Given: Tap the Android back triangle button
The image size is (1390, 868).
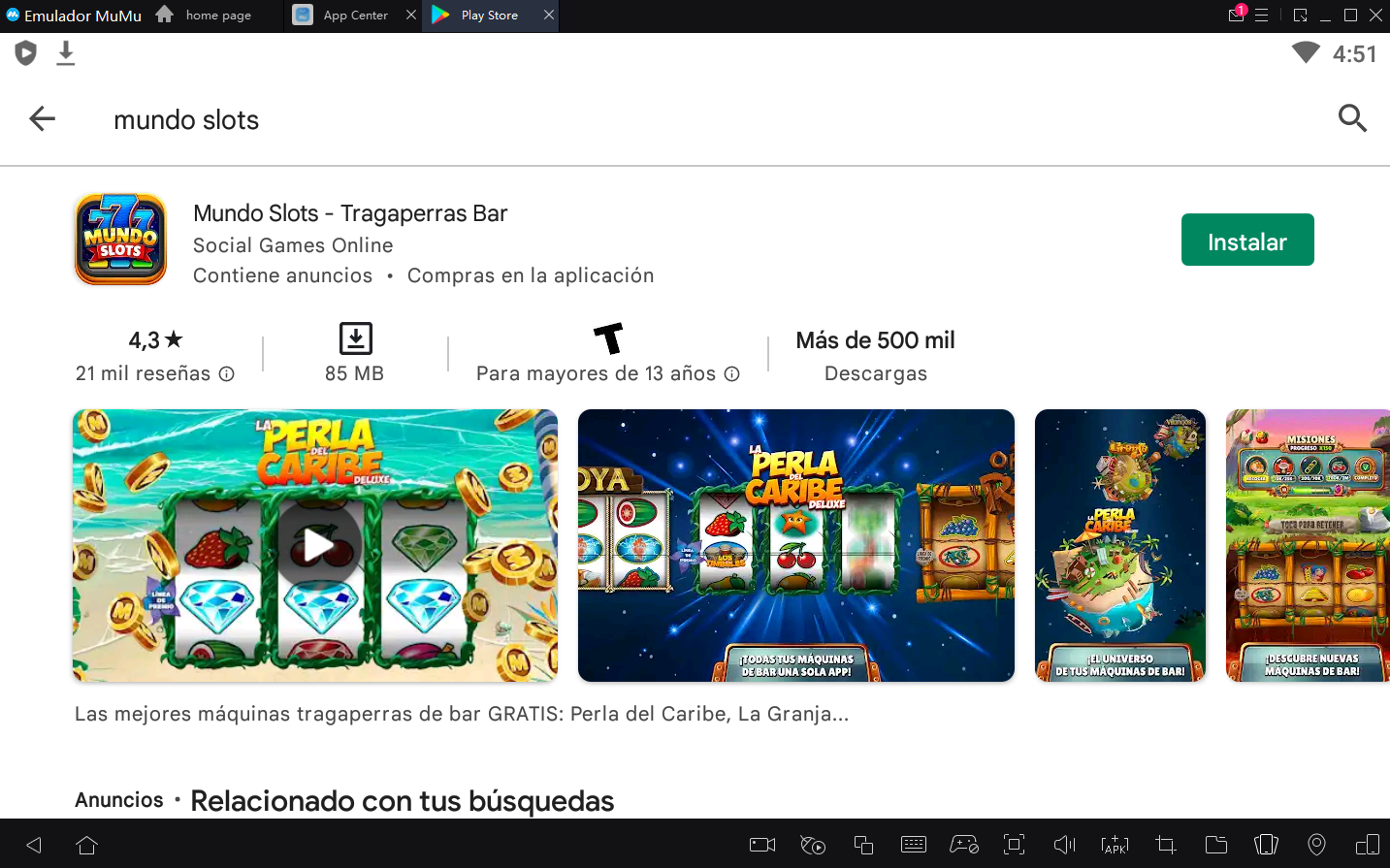Looking at the screenshot, I should pos(34,845).
